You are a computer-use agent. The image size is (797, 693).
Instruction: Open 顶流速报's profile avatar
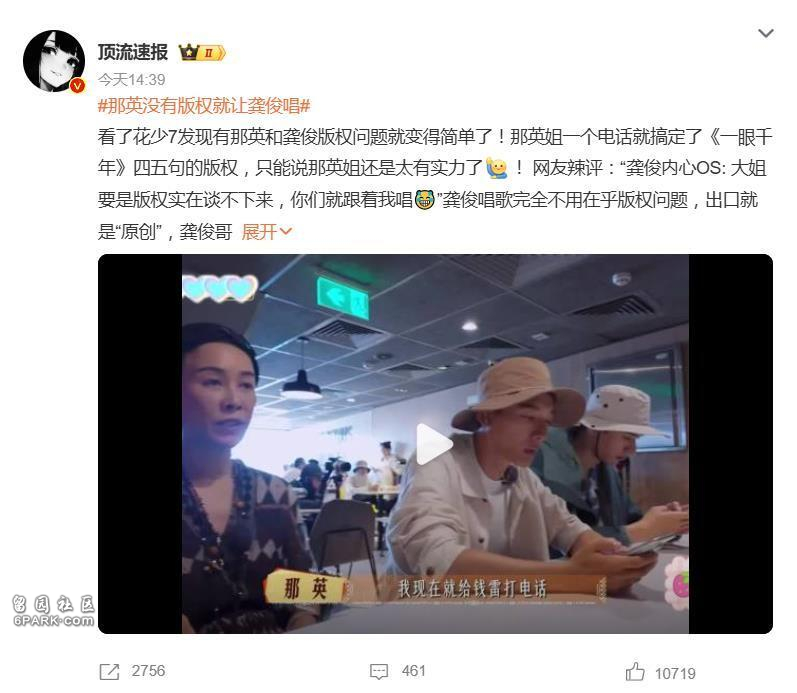click(x=54, y=60)
